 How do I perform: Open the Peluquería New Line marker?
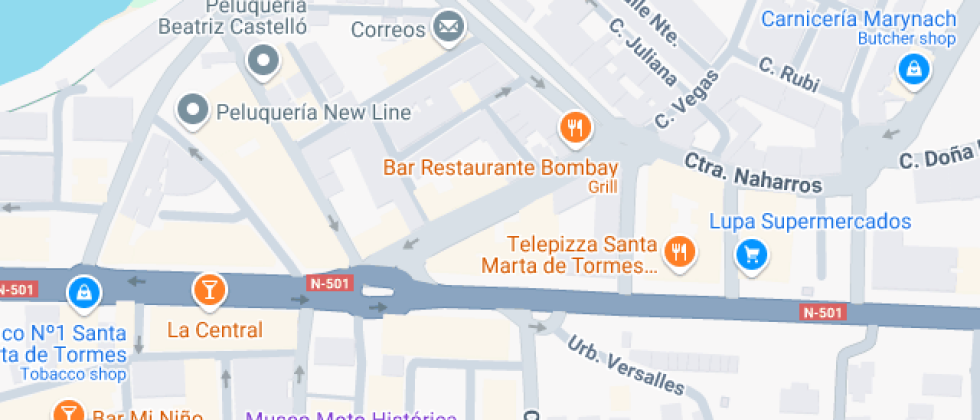point(191,110)
